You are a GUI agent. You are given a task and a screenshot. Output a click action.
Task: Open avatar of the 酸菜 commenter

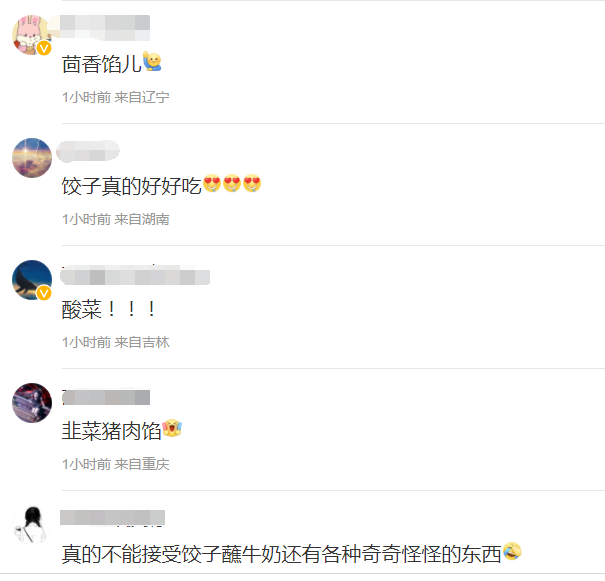tap(31, 279)
